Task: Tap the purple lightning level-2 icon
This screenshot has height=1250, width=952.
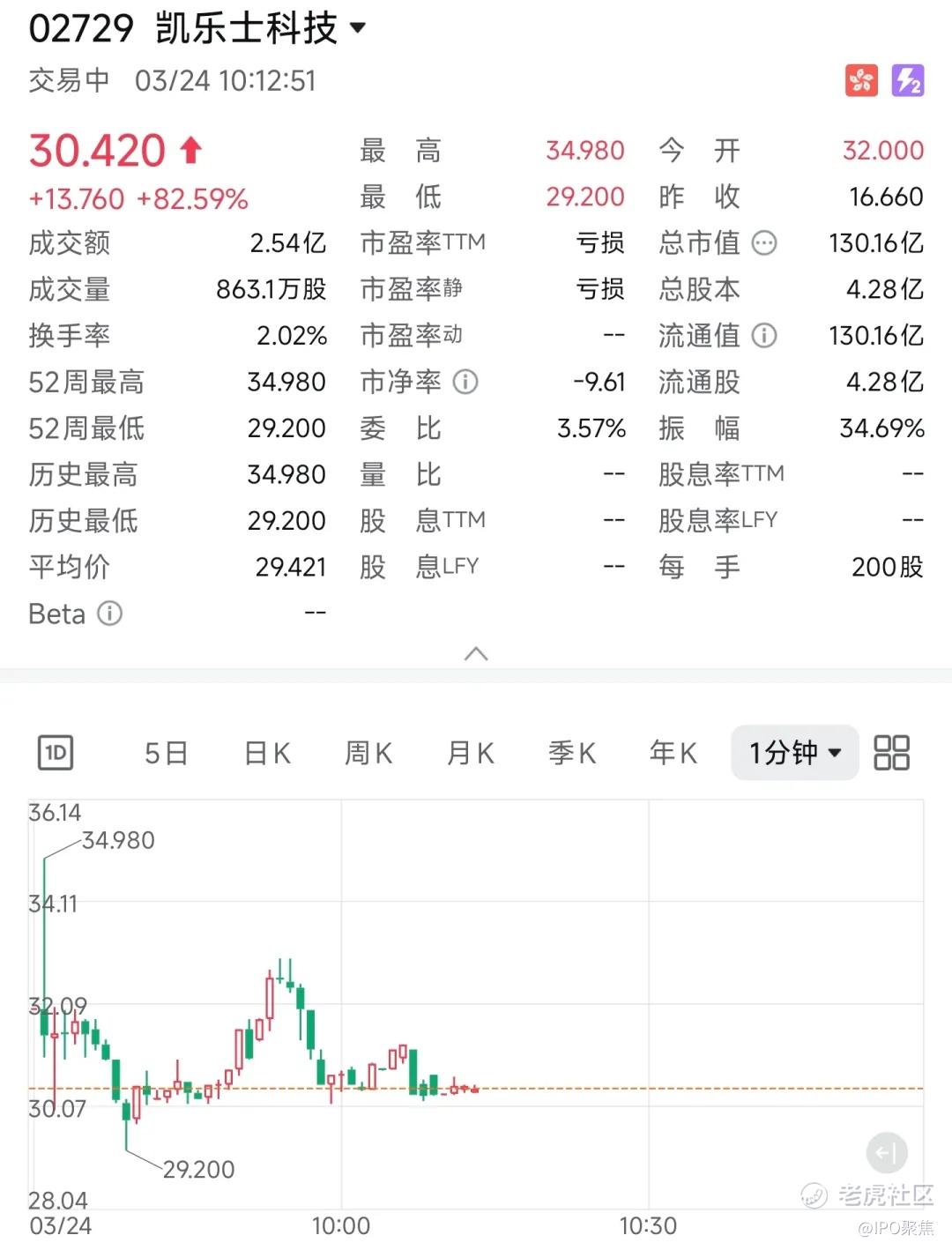Action: pos(908,81)
